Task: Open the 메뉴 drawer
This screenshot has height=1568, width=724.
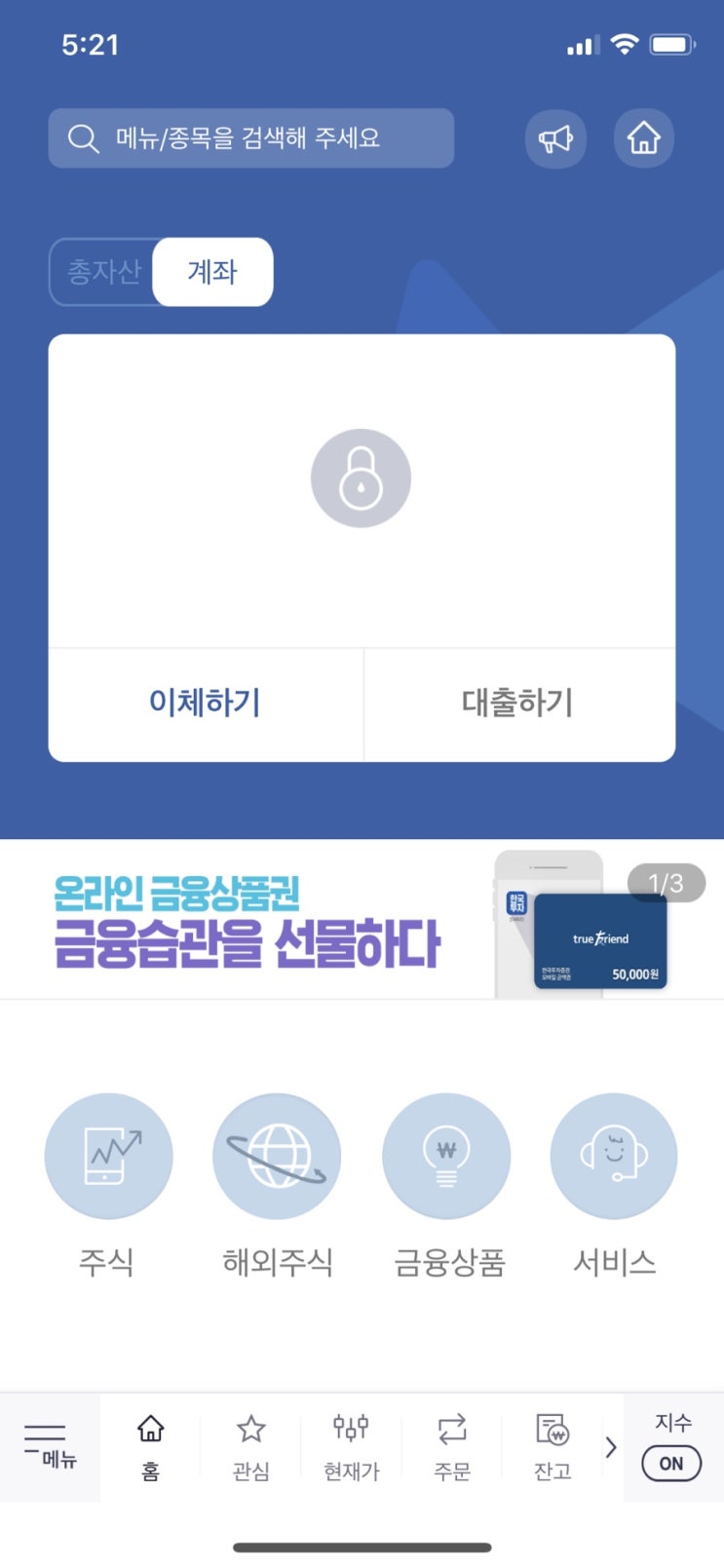Action: [x=50, y=1447]
